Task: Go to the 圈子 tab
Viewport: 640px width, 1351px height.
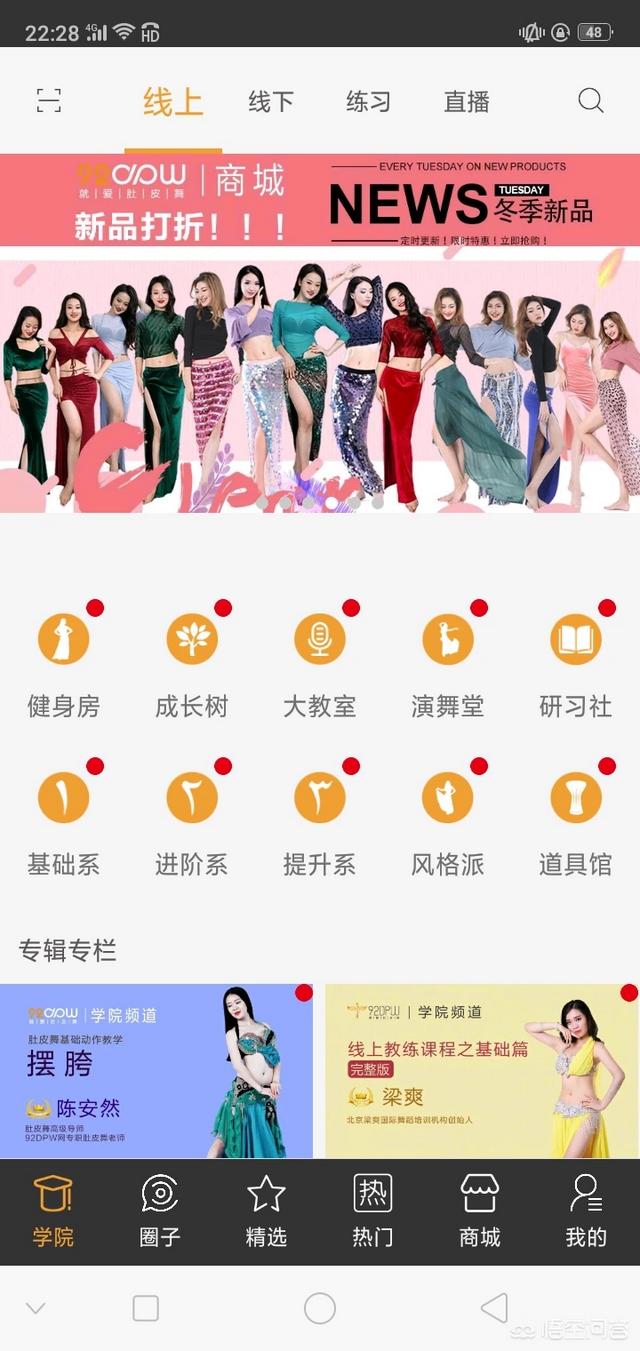Action: [160, 1211]
